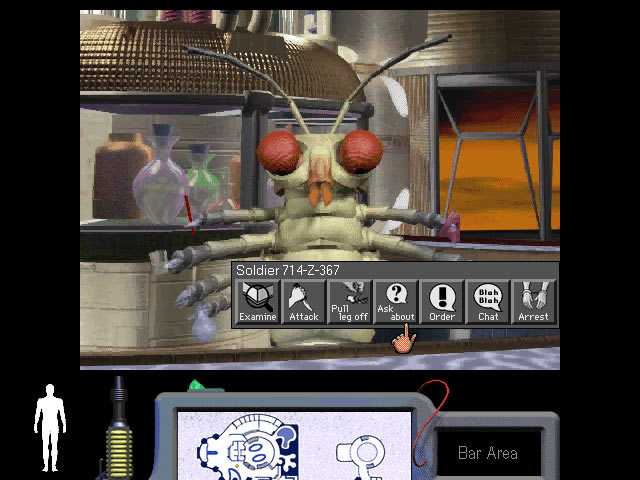
Task: Pick the Pull leg off action
Action: [x=349, y=302]
